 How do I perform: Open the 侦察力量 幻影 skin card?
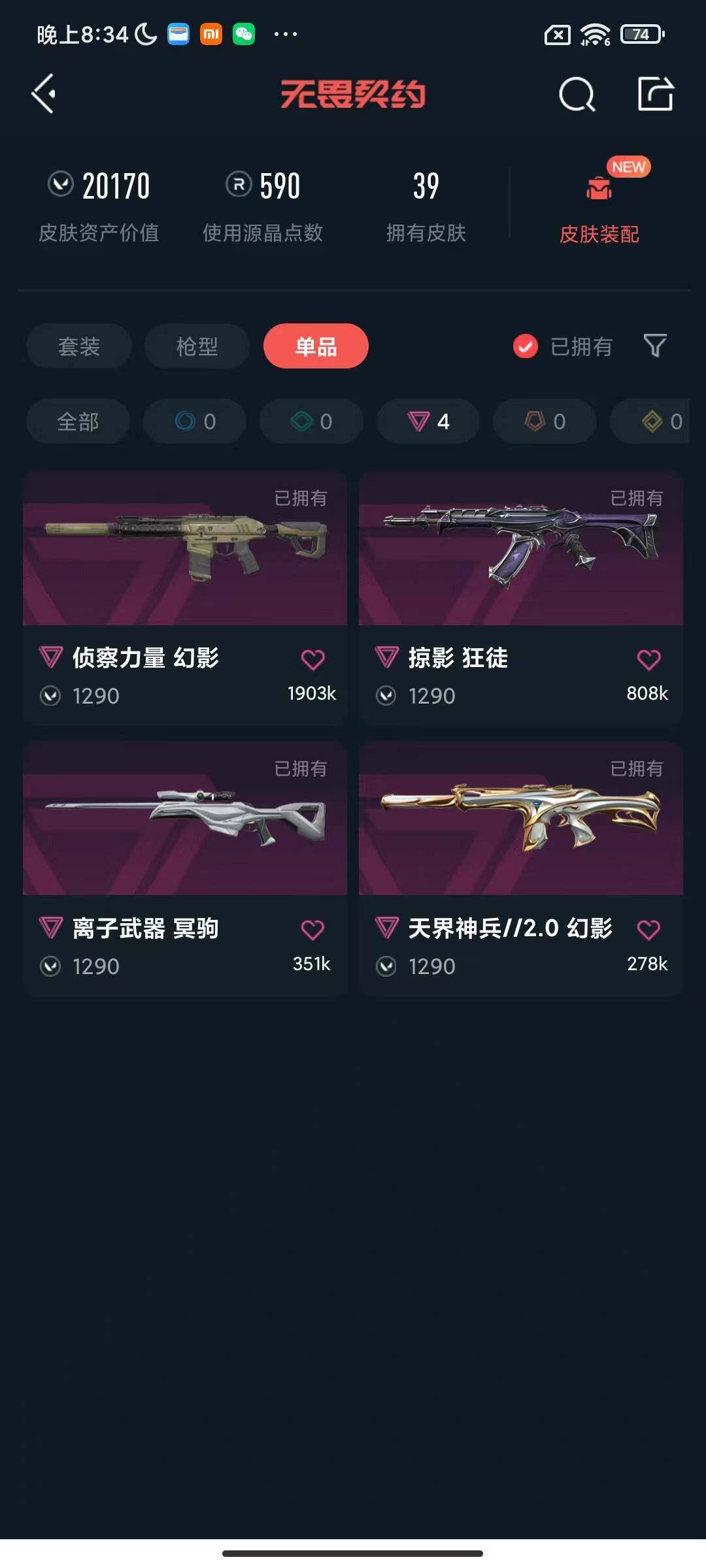click(185, 549)
